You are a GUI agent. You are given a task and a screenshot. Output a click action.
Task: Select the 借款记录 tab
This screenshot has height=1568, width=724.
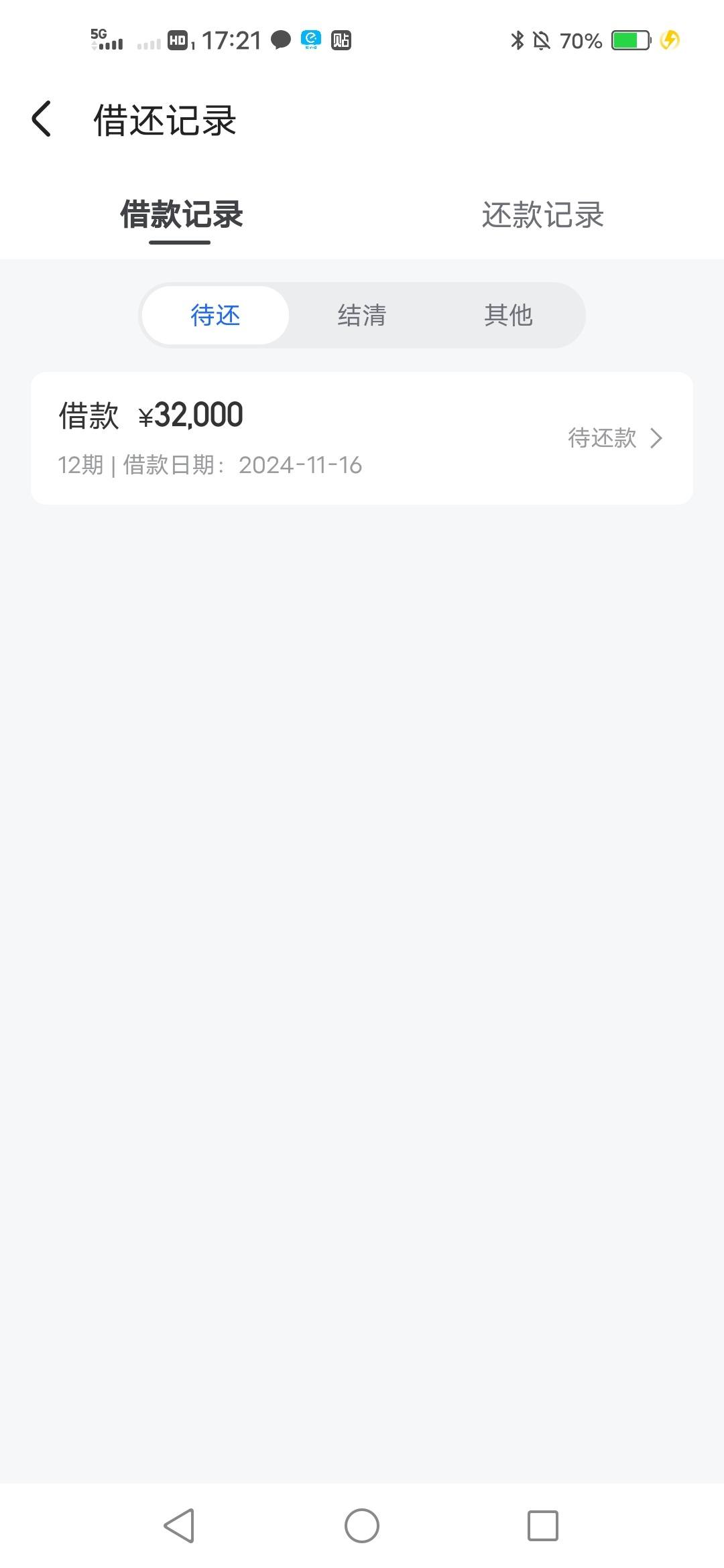[181, 215]
